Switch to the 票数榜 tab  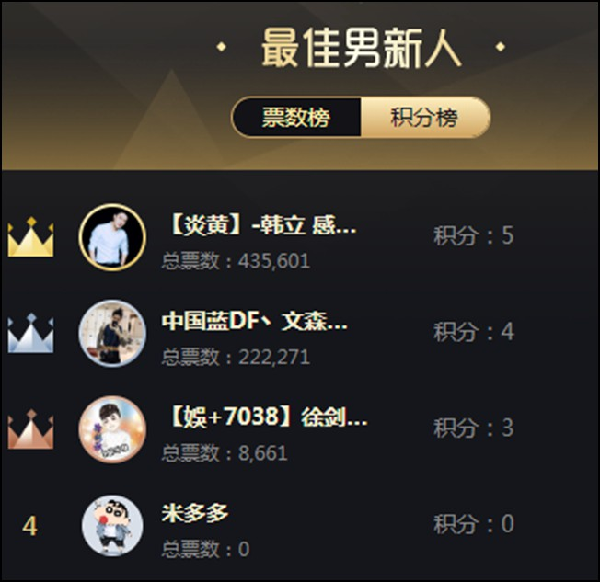pos(296,118)
